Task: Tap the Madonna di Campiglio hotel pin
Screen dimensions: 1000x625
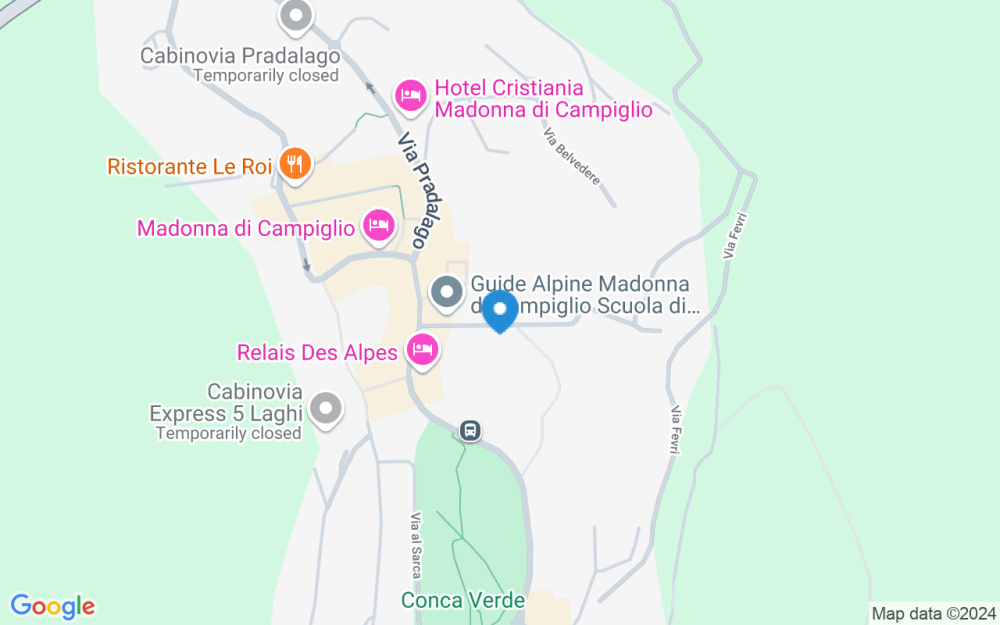Action: pyautogui.click(x=378, y=227)
